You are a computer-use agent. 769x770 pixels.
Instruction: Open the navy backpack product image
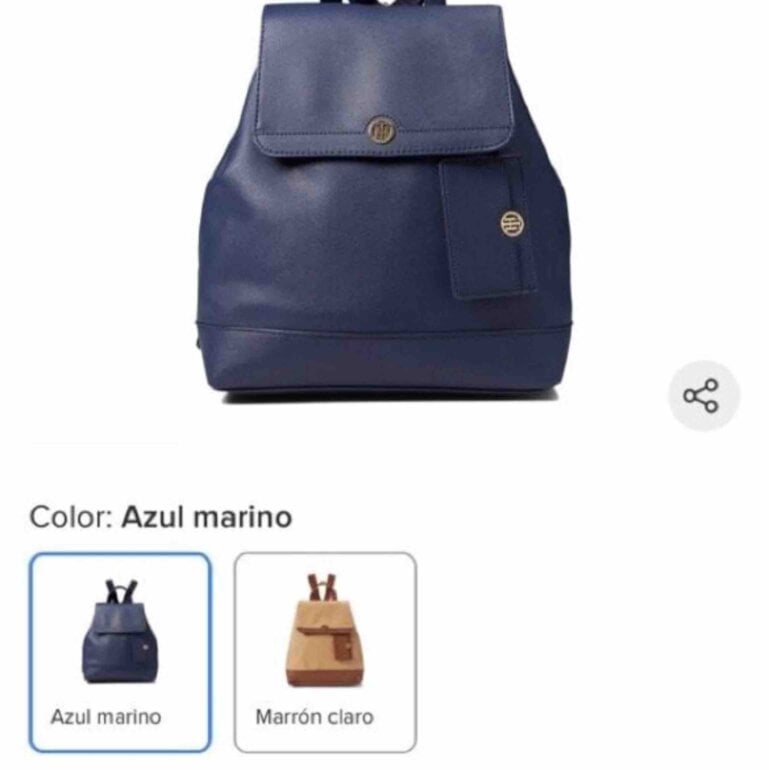tap(383, 201)
